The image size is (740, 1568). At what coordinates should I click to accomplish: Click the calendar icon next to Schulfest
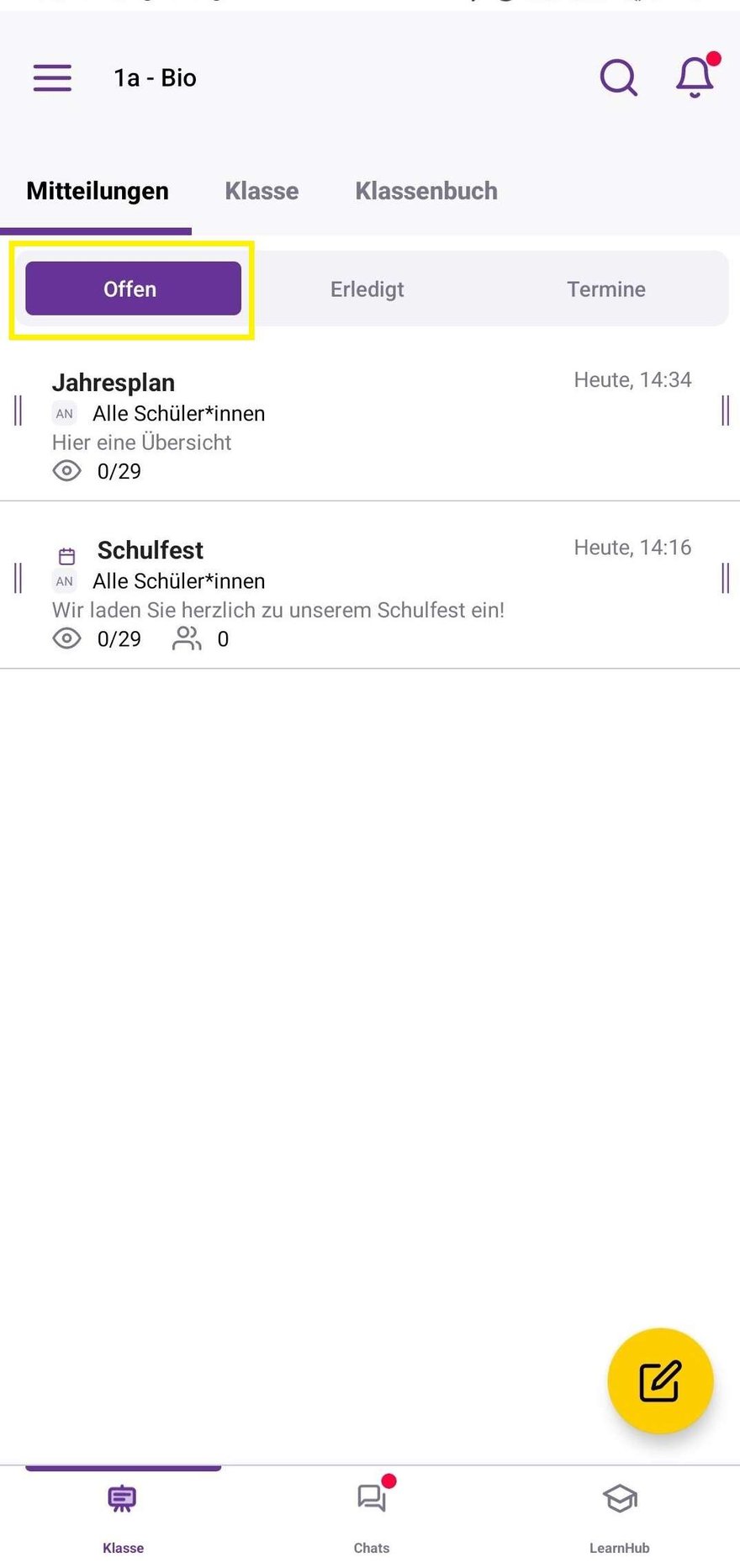(66, 554)
